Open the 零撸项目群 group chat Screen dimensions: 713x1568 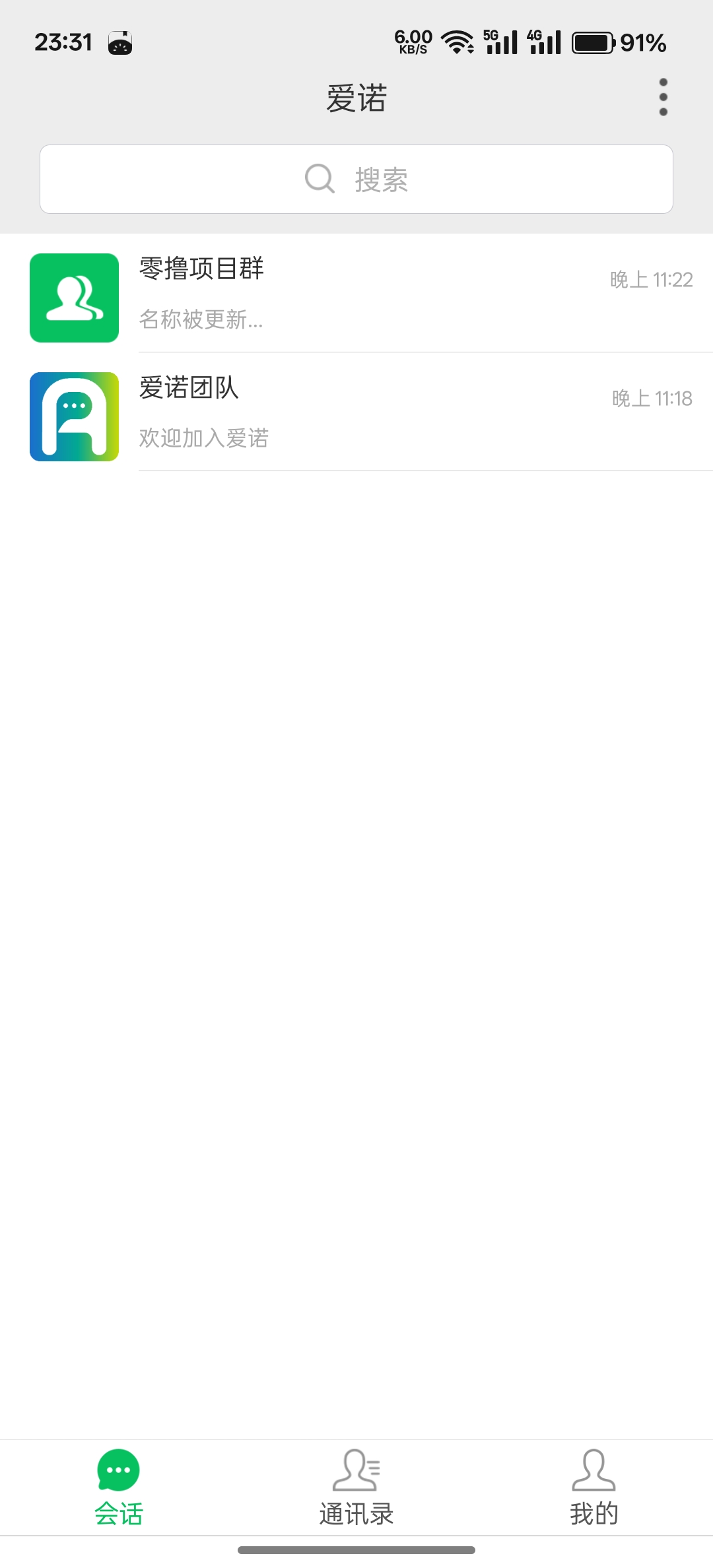[356, 293]
